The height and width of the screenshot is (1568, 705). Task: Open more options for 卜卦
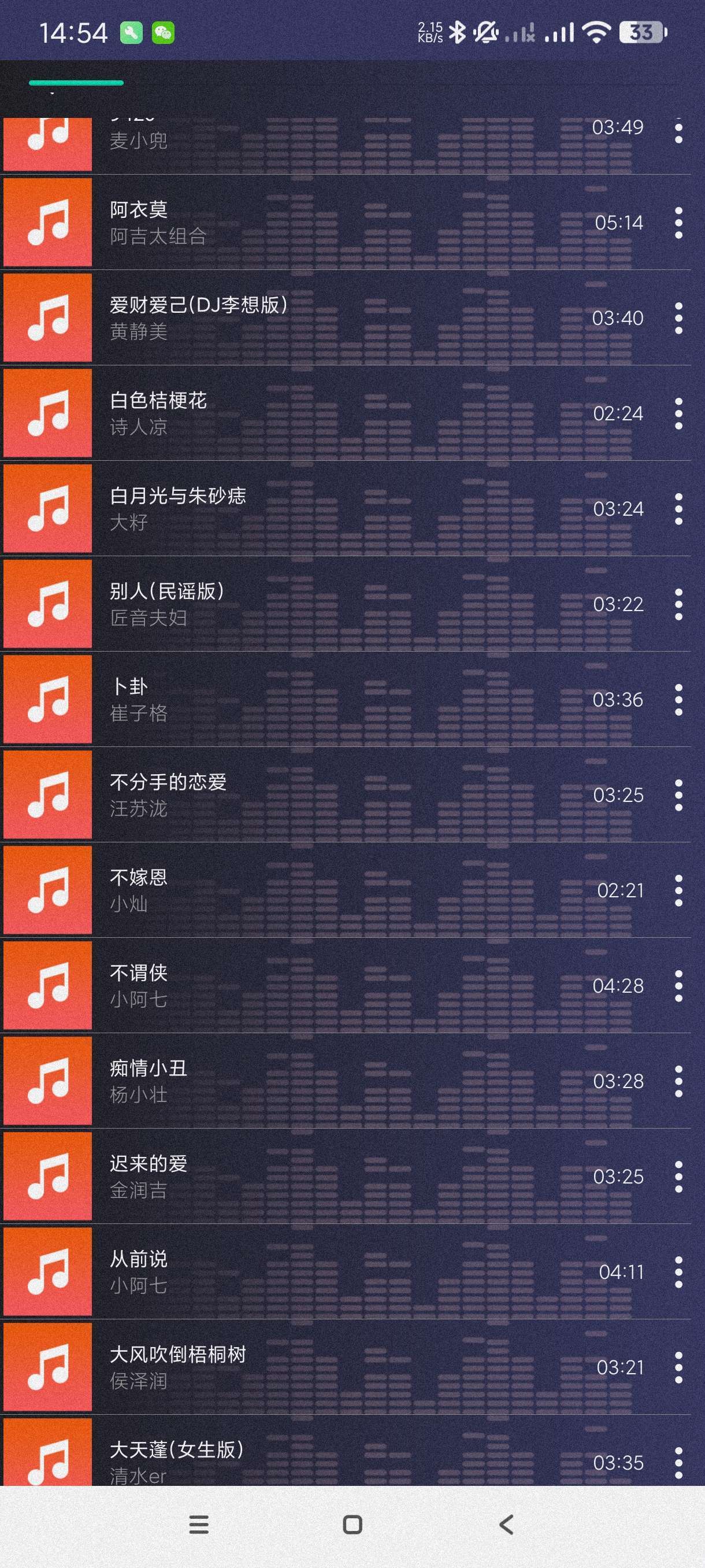(678, 700)
